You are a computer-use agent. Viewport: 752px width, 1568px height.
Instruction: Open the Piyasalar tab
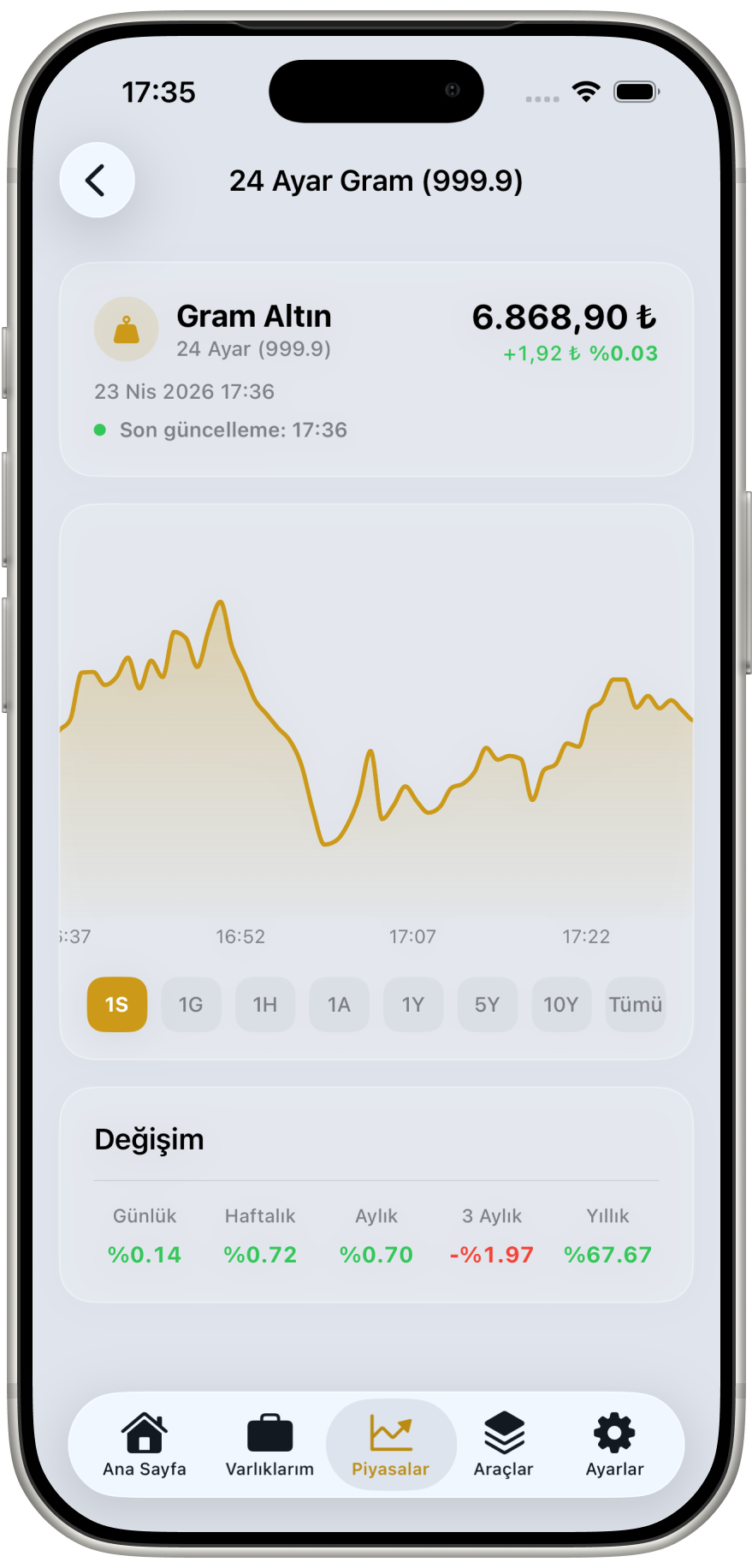[391, 1445]
